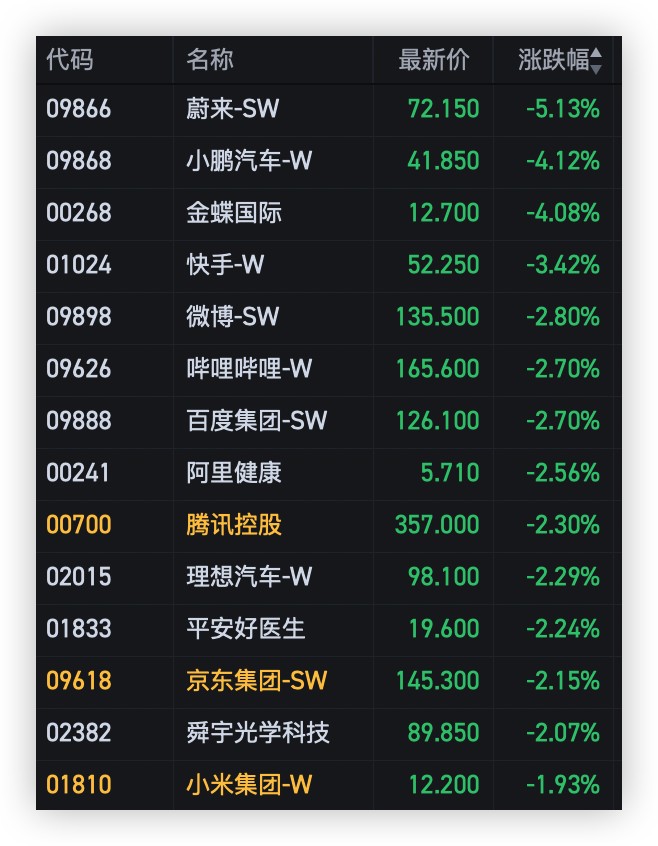Image resolution: width=658 pixels, height=846 pixels.
Task: Open 小鹏汽车-W stock details
Action: (x=249, y=161)
